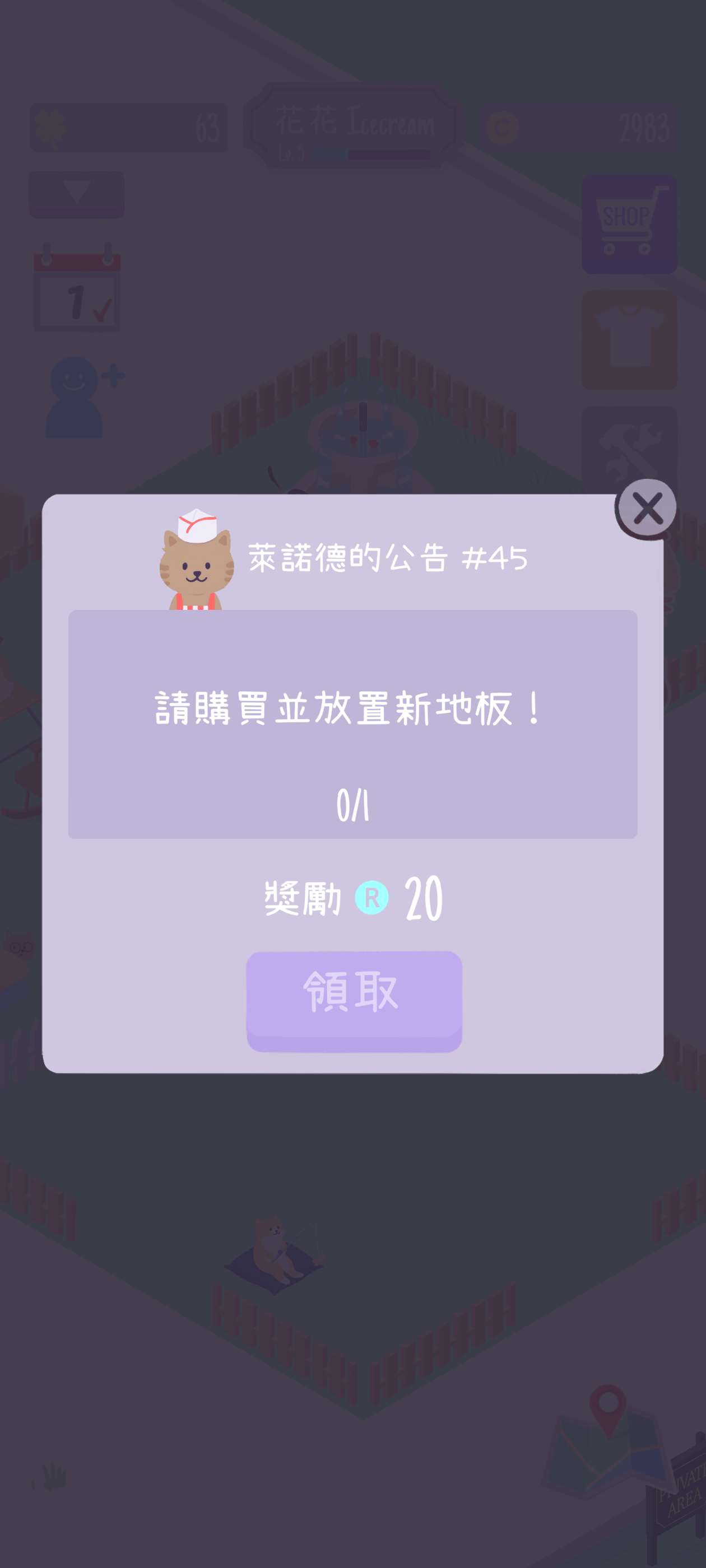Close the 萊諾德的公告 dialog
Screen dimensions: 706x1568
click(x=646, y=508)
